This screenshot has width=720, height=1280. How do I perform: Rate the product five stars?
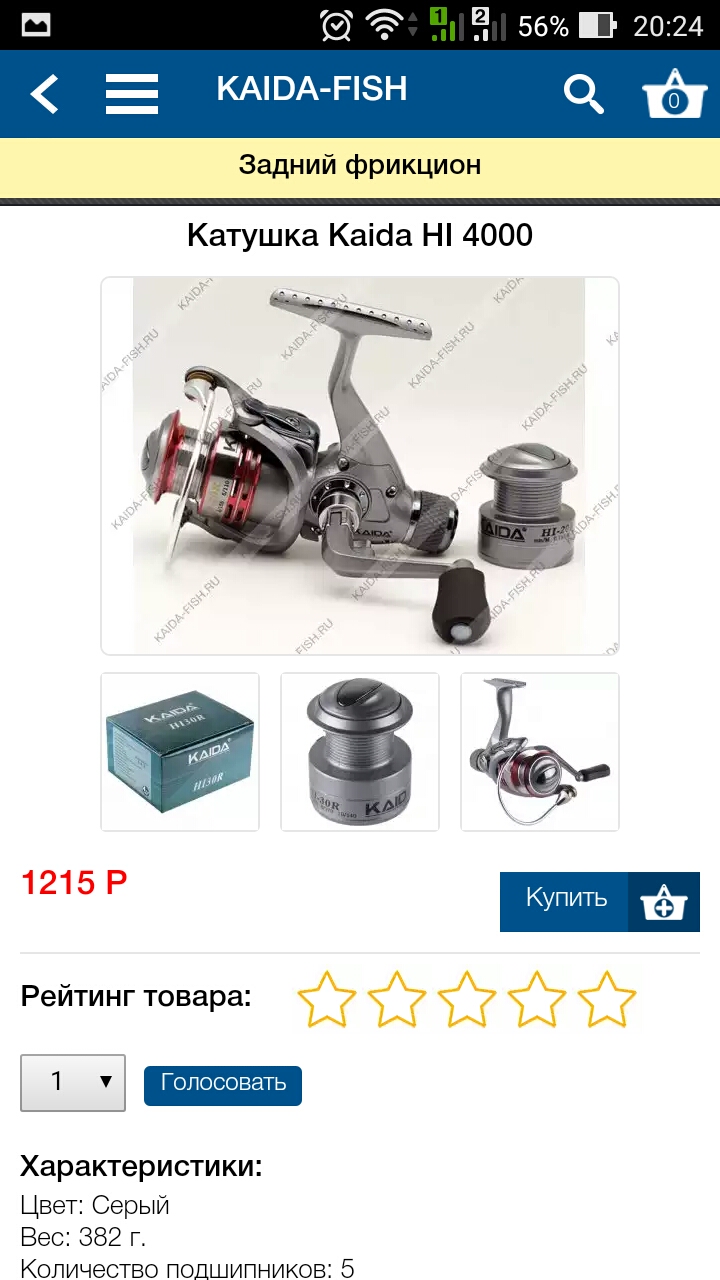[607, 999]
